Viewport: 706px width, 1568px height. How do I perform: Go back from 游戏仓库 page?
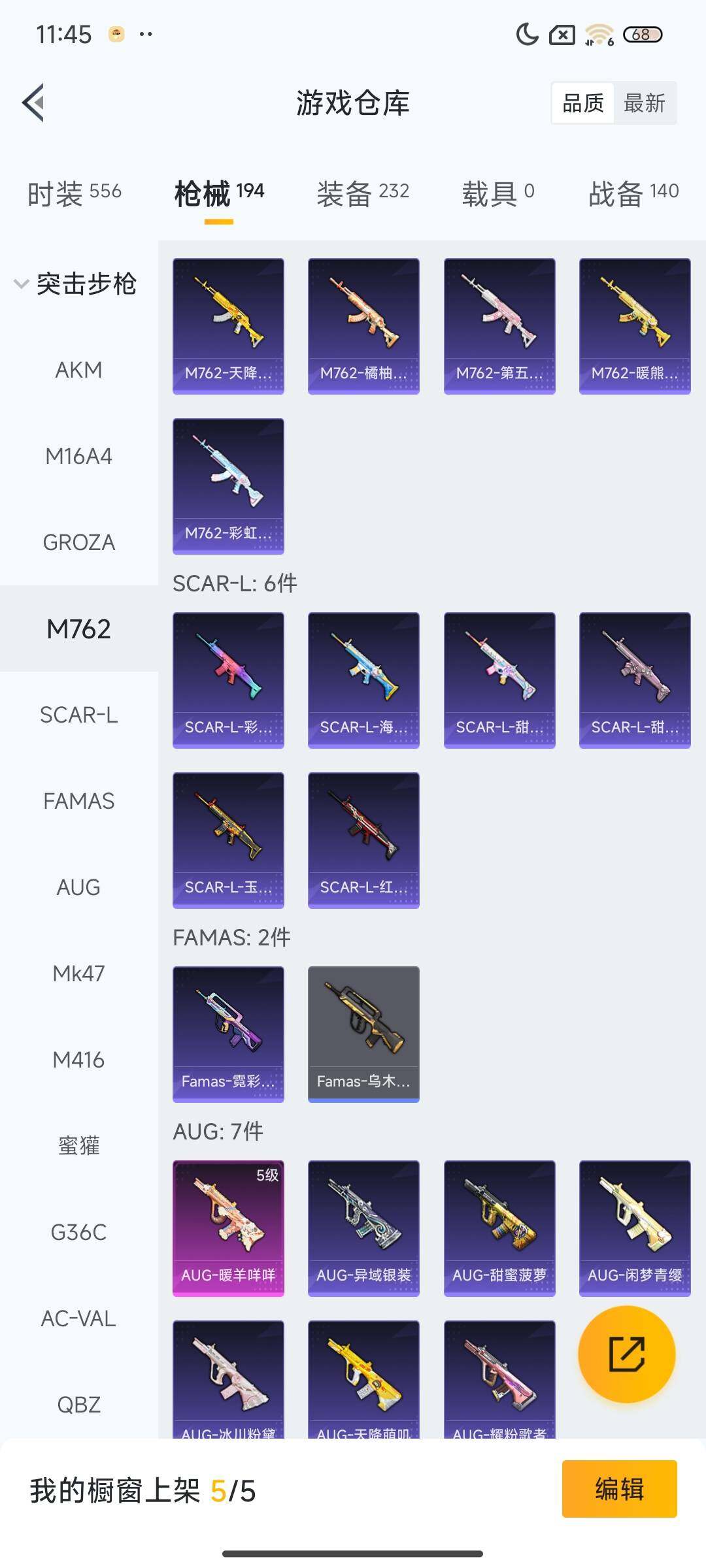coord(34,103)
